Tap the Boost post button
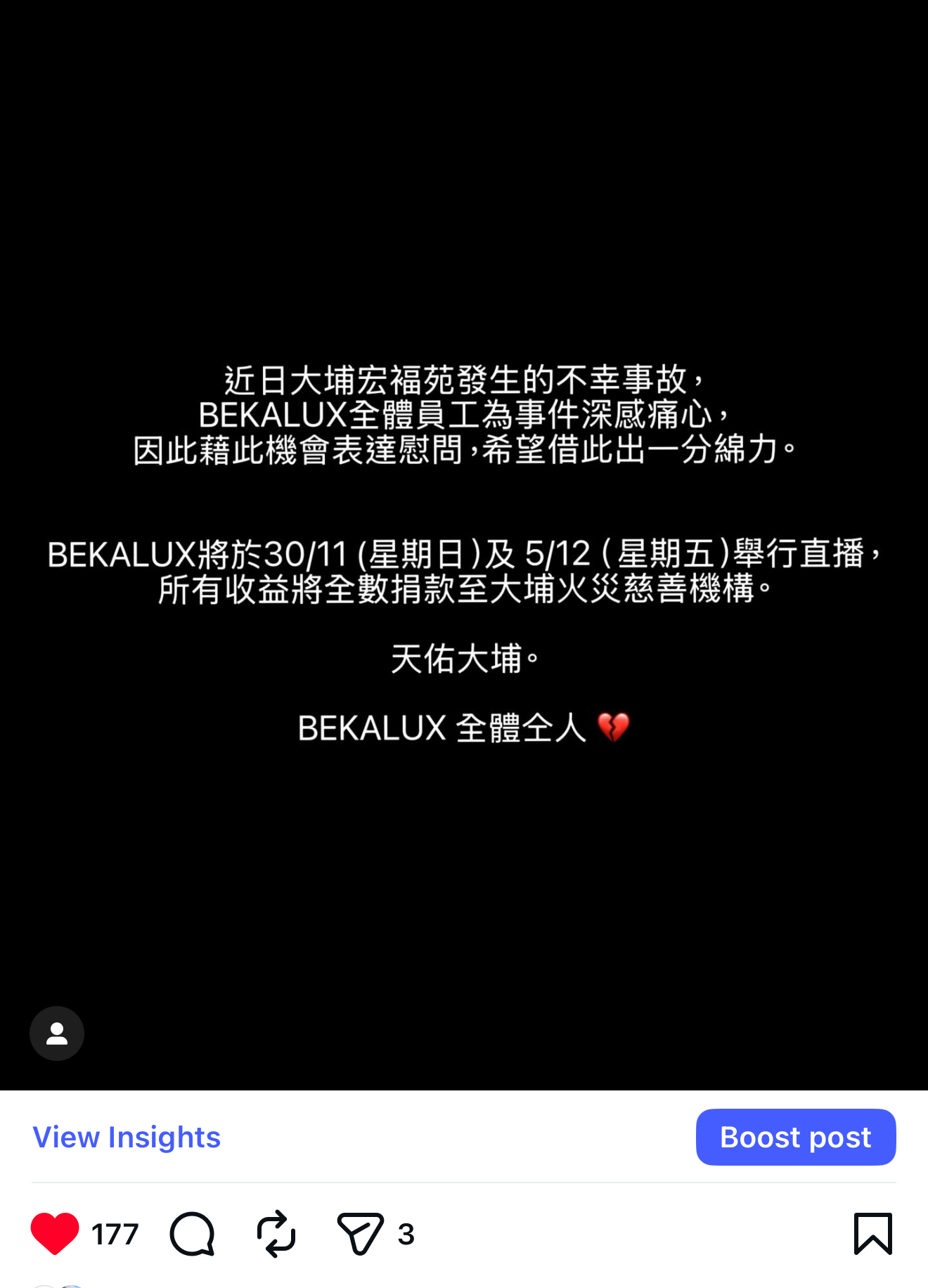 click(x=796, y=1137)
